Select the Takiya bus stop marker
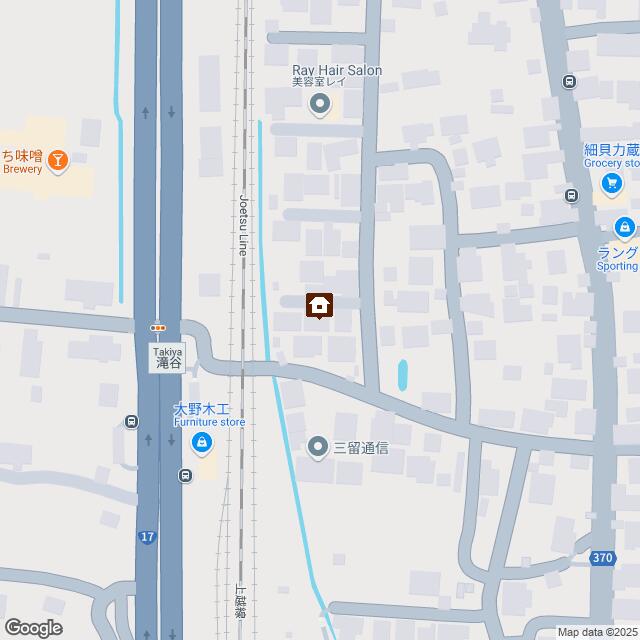The height and width of the screenshot is (640, 640). [158, 327]
